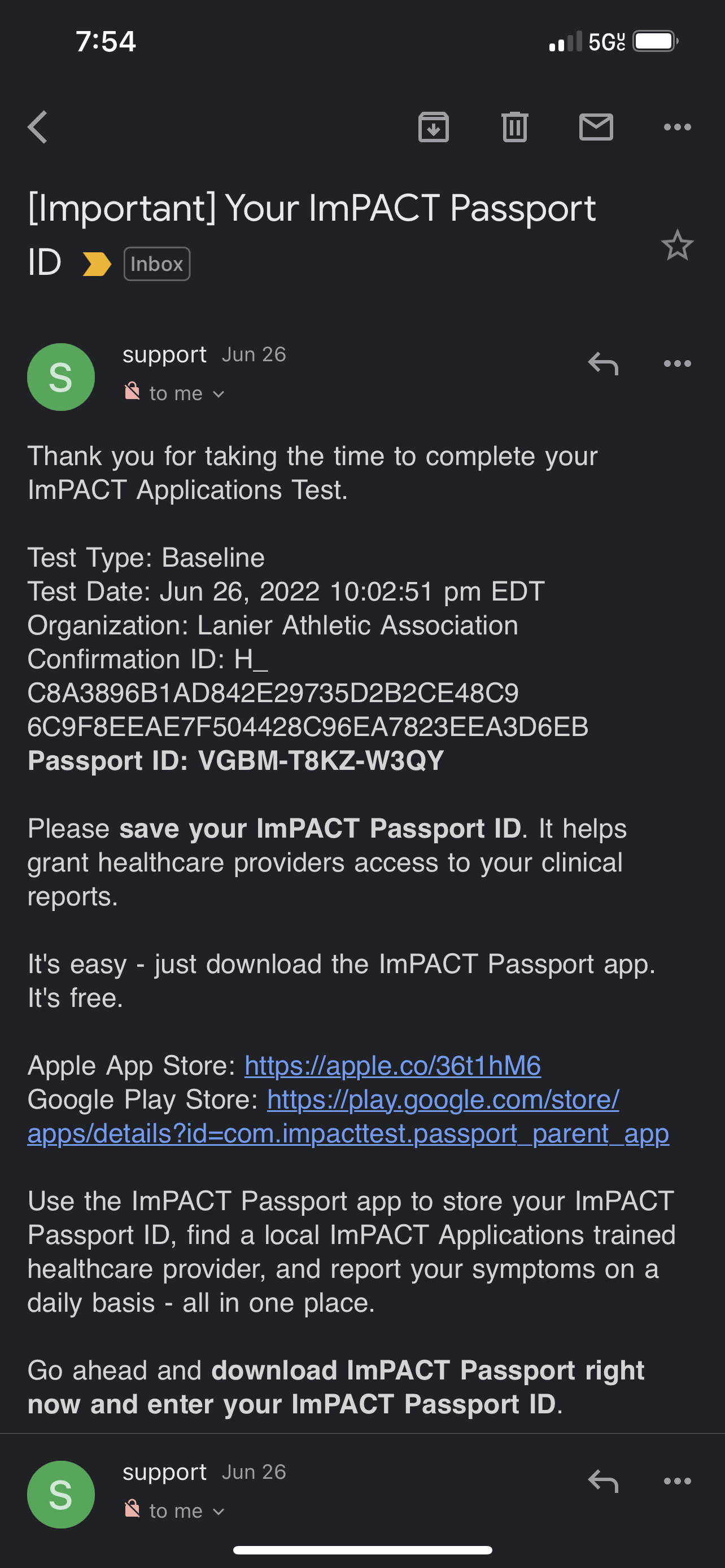The image size is (725, 1568).
Task: Go back to the inbox list
Action: point(38,127)
